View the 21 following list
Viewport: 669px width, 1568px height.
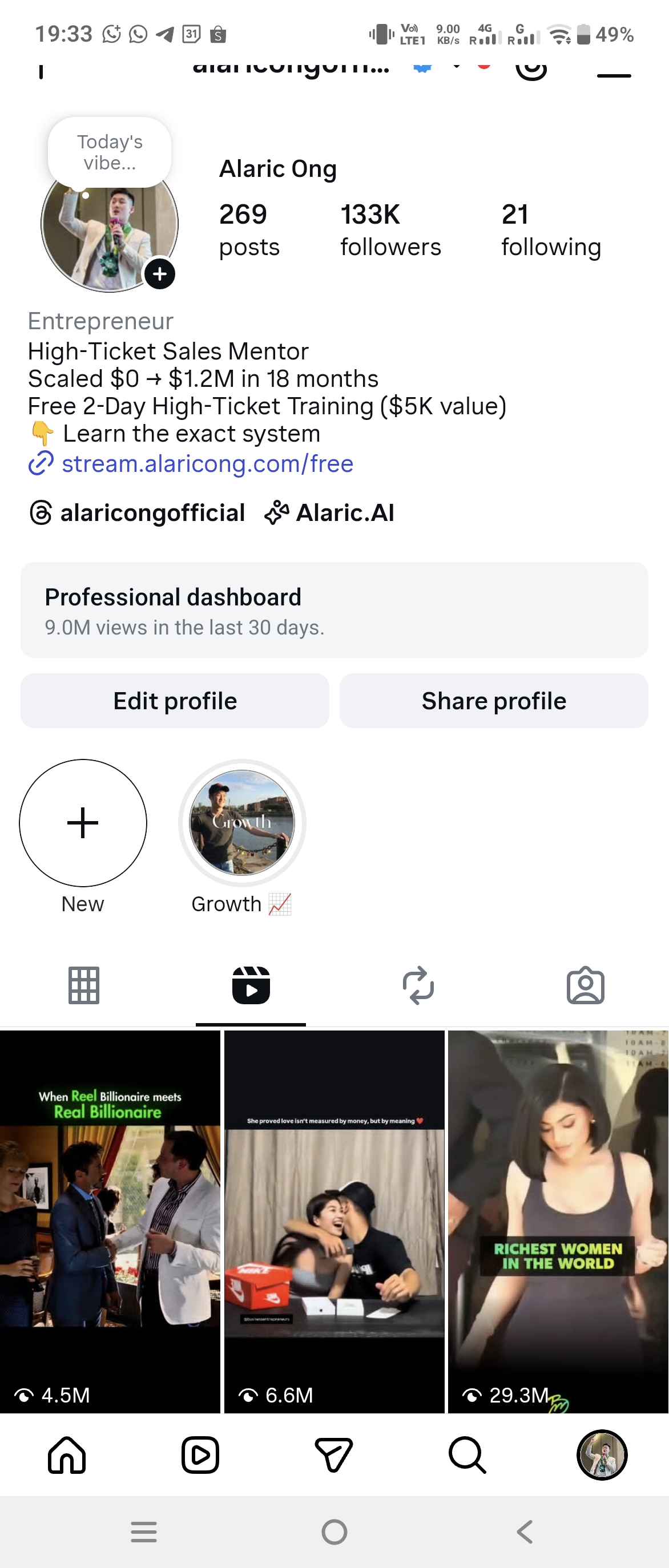pos(550,230)
